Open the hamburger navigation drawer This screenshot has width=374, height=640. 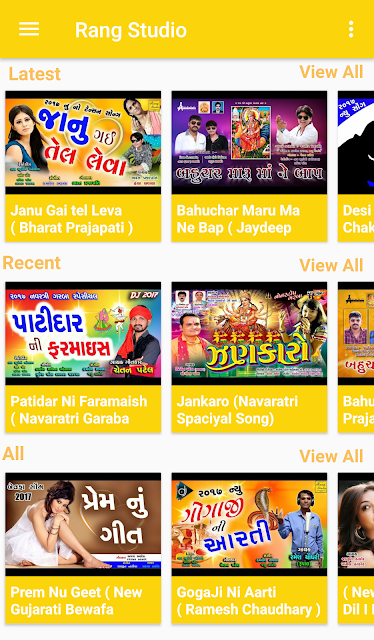click(x=29, y=29)
